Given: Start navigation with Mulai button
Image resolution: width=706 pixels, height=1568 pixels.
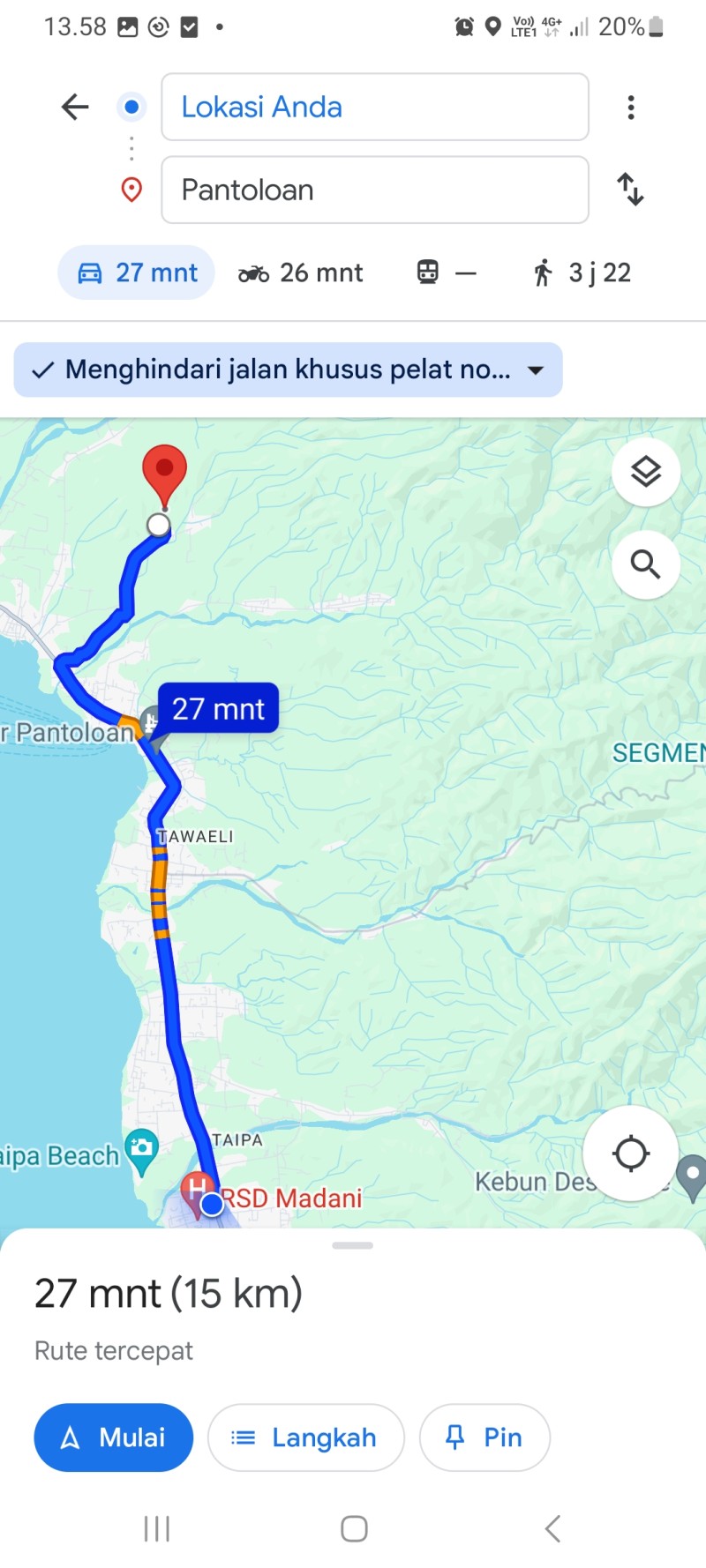Looking at the screenshot, I should tap(114, 1437).
